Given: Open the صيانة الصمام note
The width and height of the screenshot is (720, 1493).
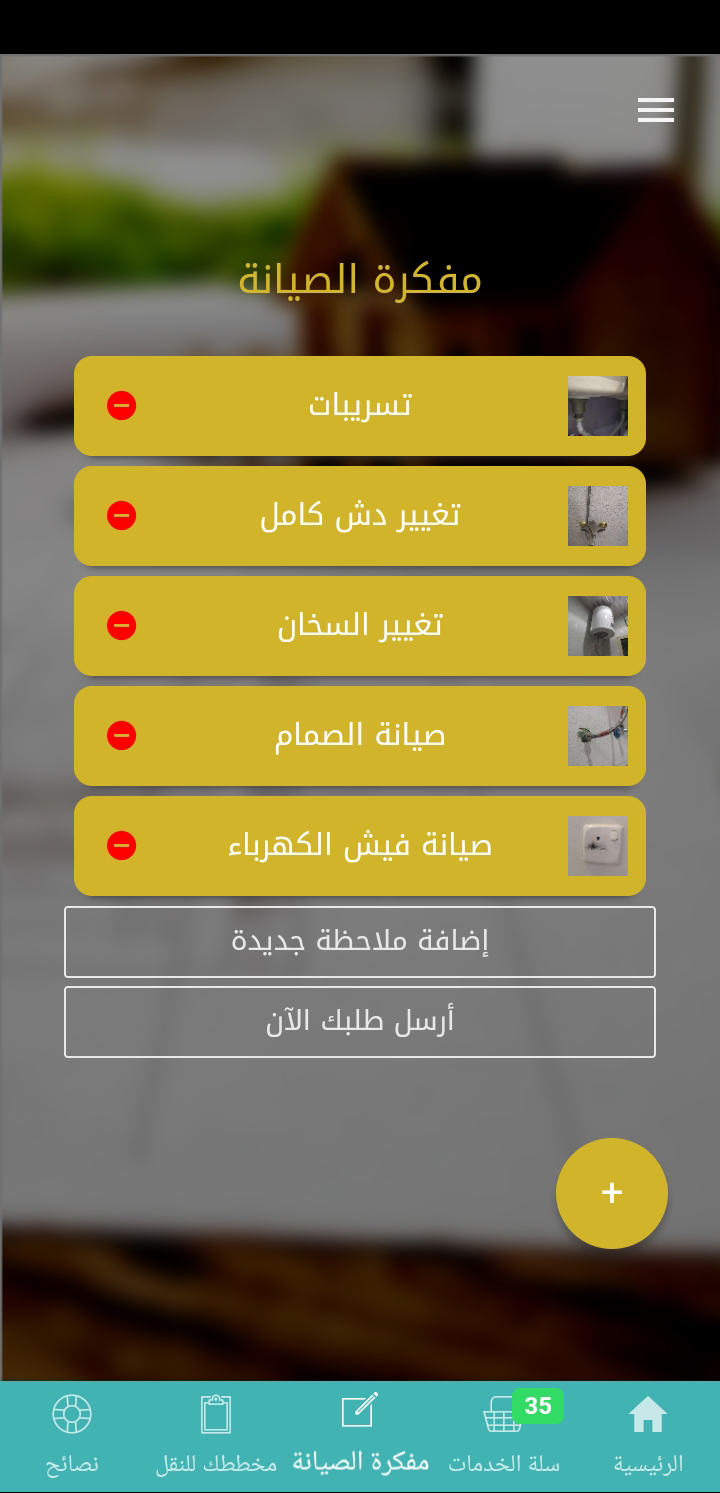Looking at the screenshot, I should (x=360, y=736).
